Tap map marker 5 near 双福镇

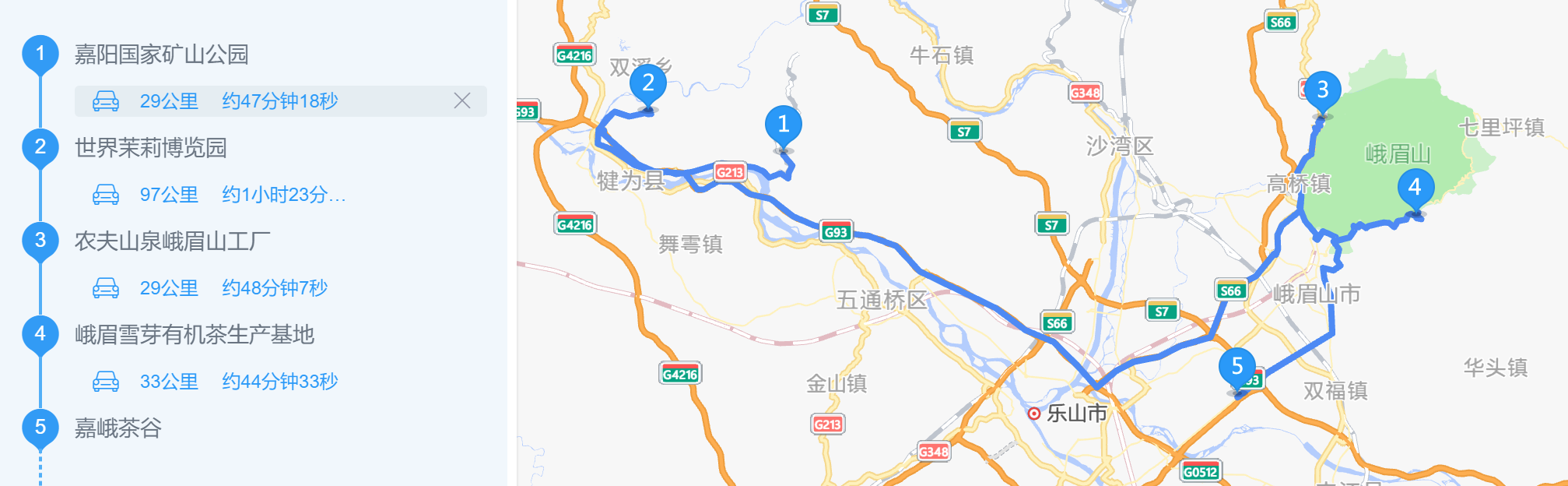(1237, 367)
